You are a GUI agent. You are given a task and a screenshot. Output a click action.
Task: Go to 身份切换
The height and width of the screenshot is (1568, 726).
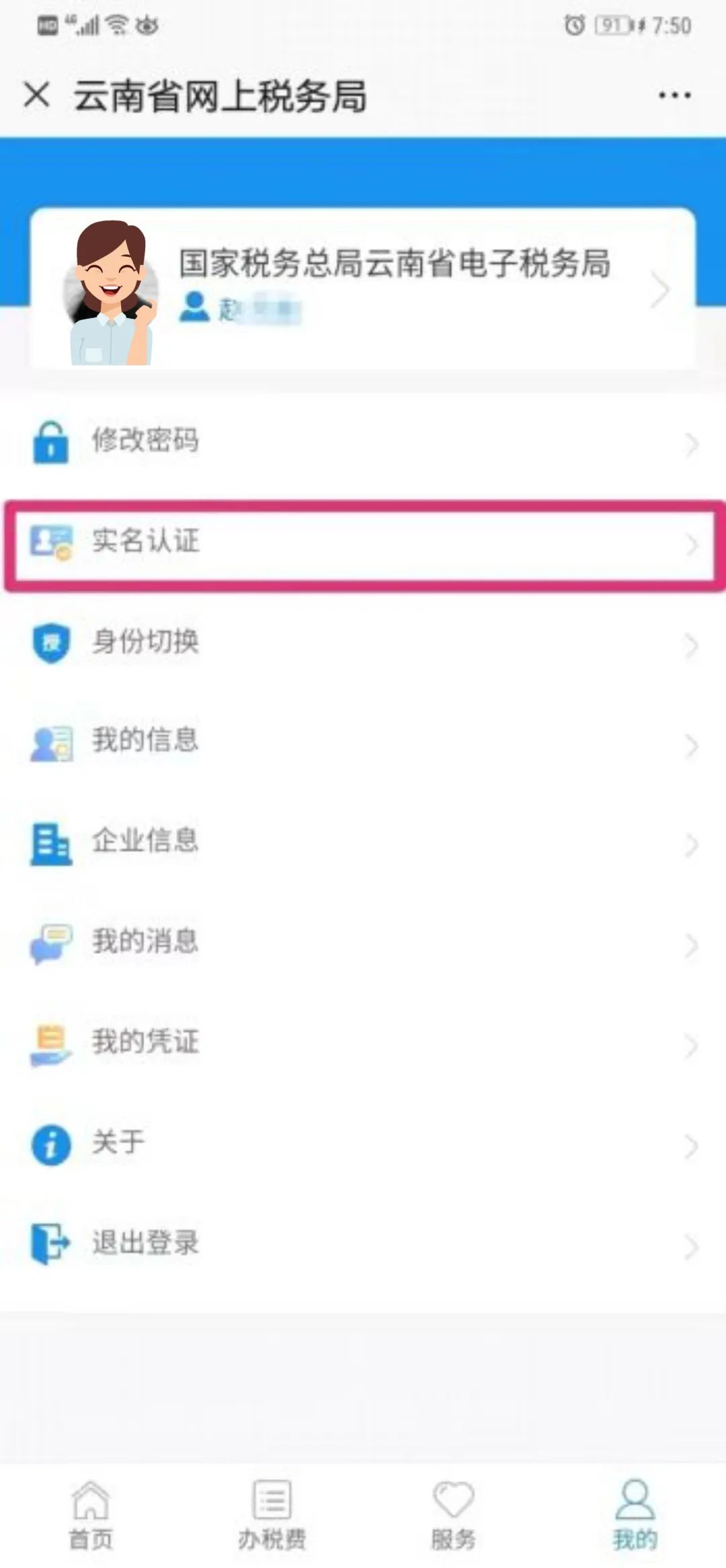point(363,643)
